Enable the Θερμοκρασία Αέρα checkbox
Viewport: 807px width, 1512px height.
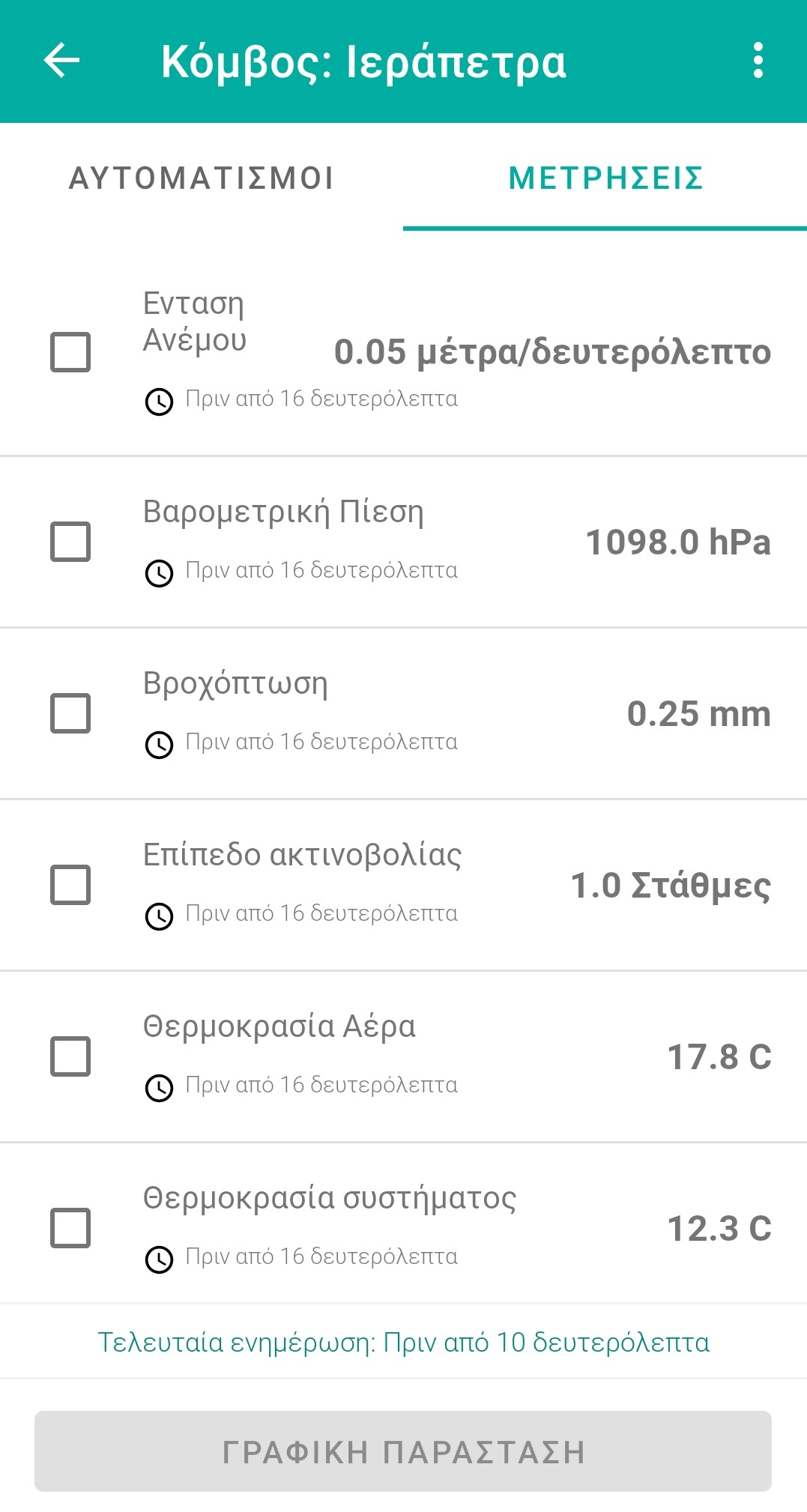coord(70,1056)
